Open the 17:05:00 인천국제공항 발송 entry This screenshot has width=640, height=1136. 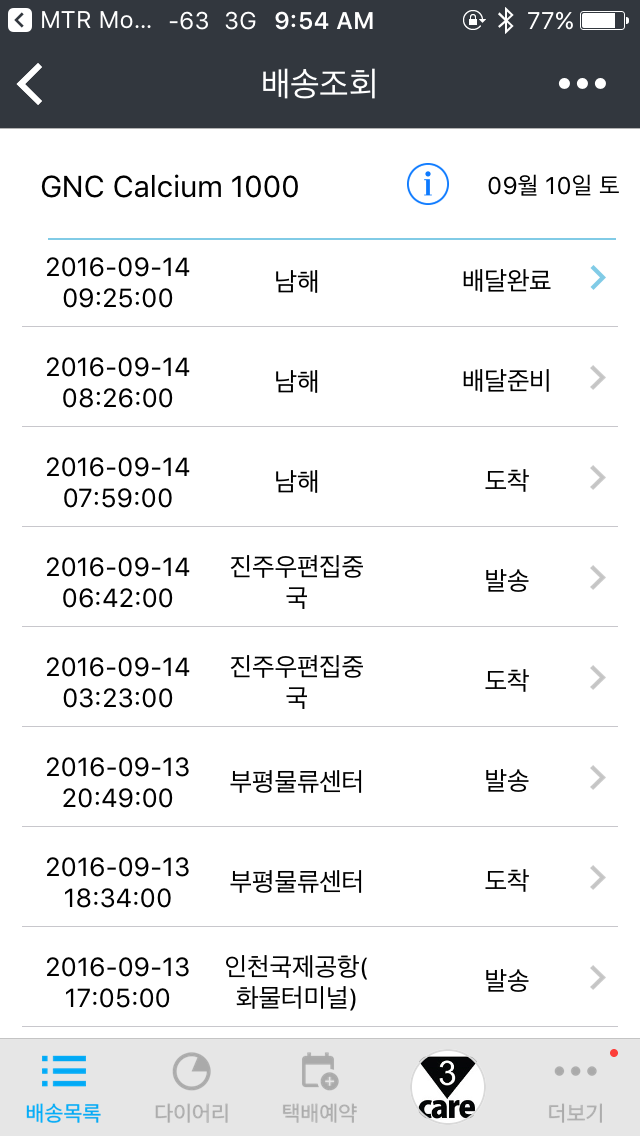click(320, 980)
